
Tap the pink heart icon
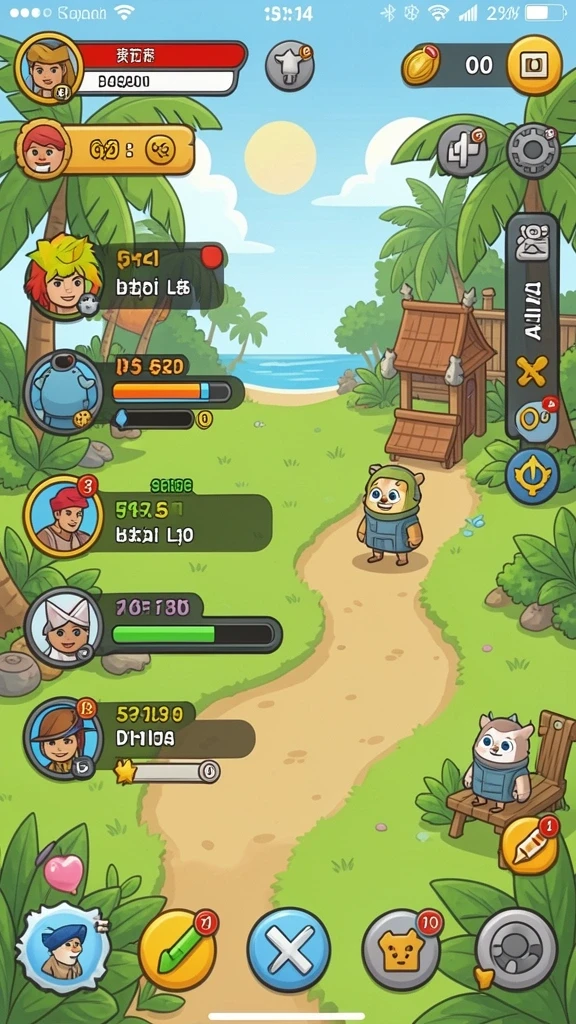click(63, 873)
